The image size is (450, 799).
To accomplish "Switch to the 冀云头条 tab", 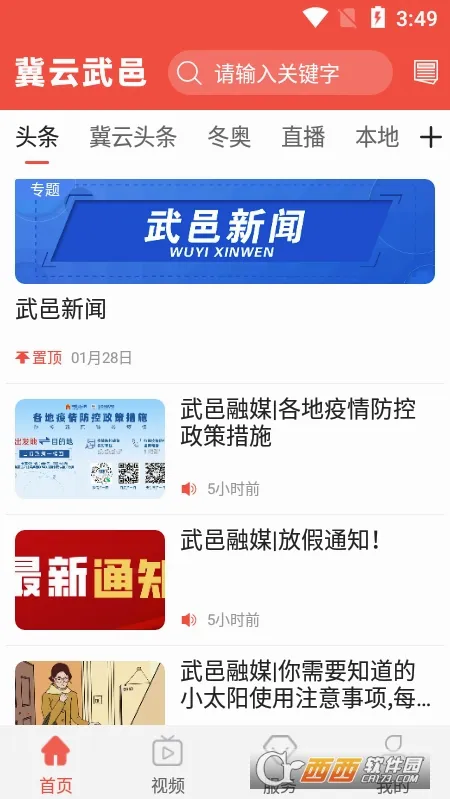I will tap(133, 137).
